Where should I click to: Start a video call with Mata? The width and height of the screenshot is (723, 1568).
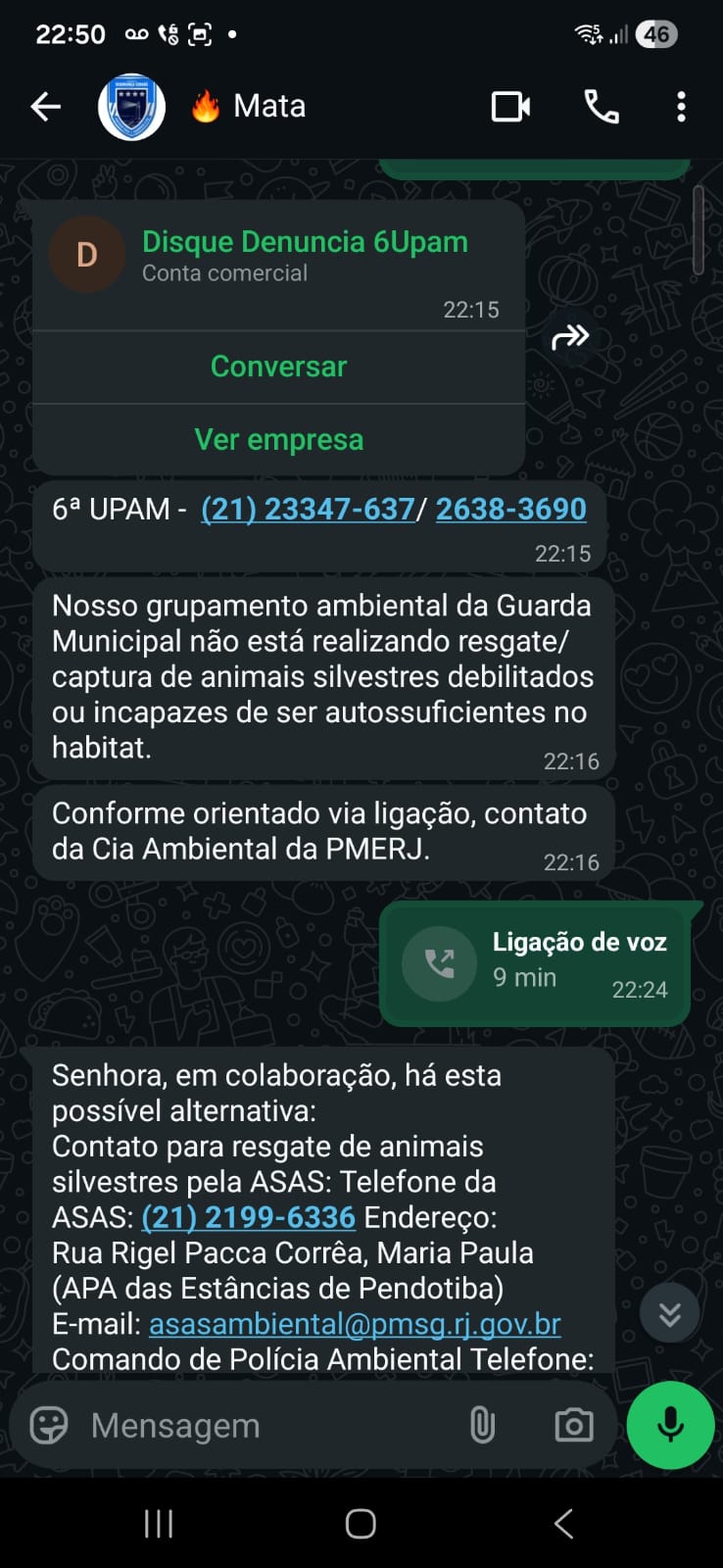510,107
